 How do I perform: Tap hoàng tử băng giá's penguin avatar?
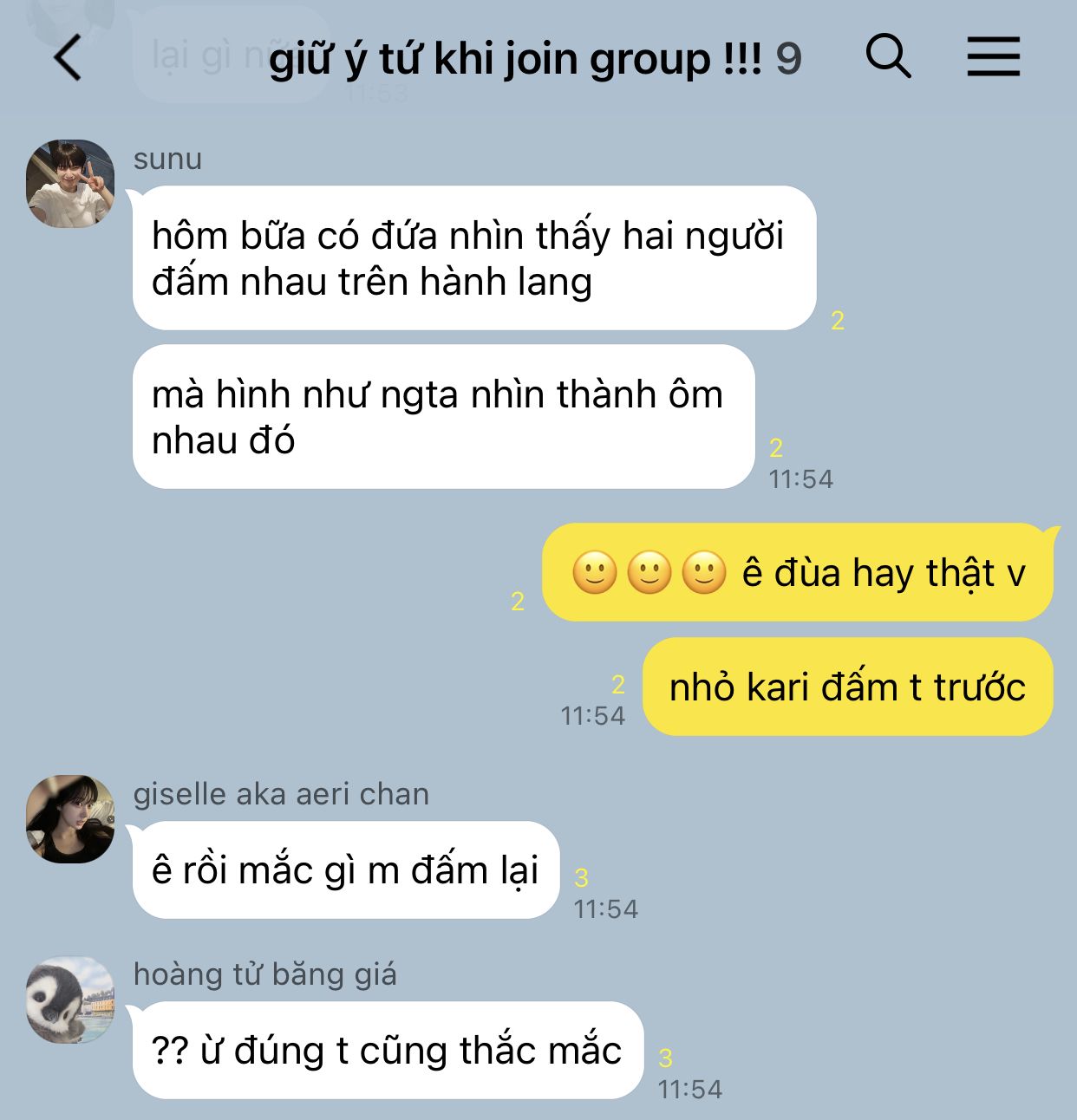tap(70, 1000)
